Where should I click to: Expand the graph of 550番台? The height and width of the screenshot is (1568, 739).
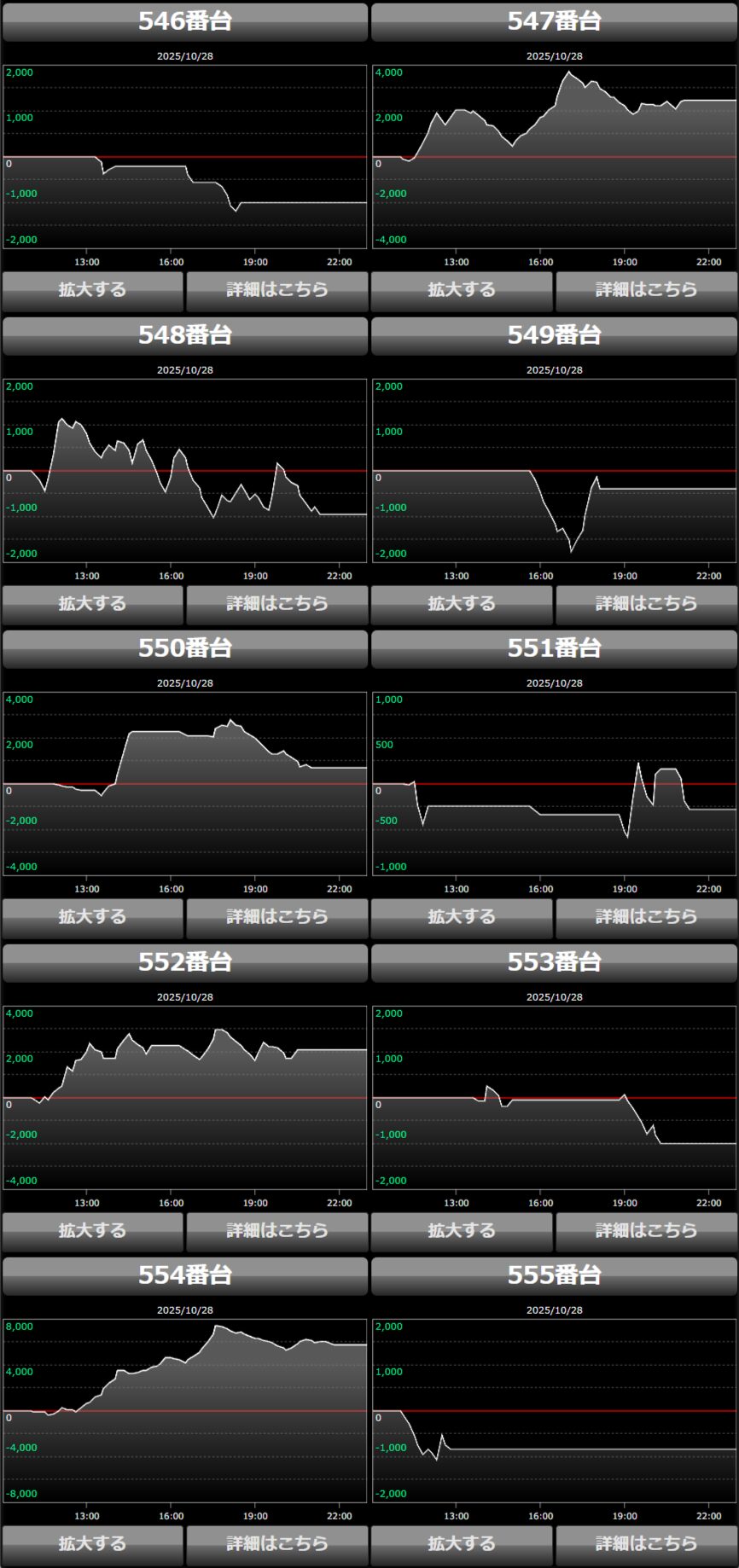coord(92,917)
